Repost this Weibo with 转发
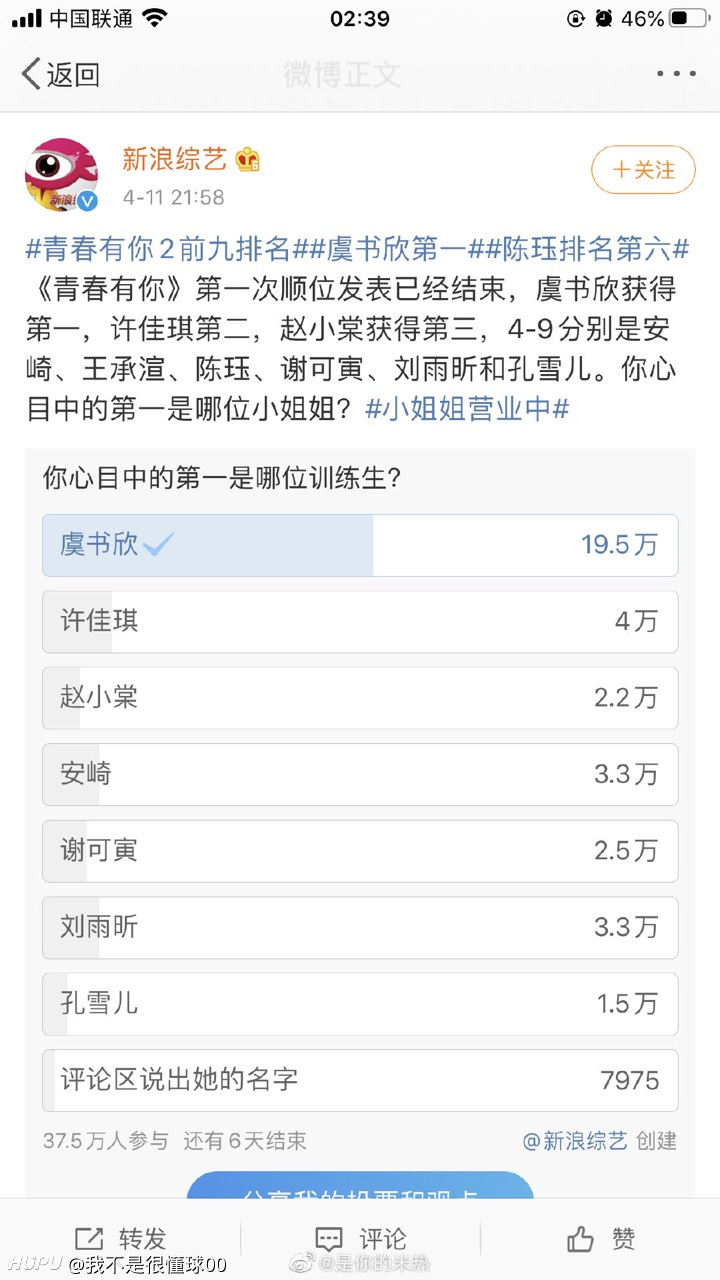 120,1239
